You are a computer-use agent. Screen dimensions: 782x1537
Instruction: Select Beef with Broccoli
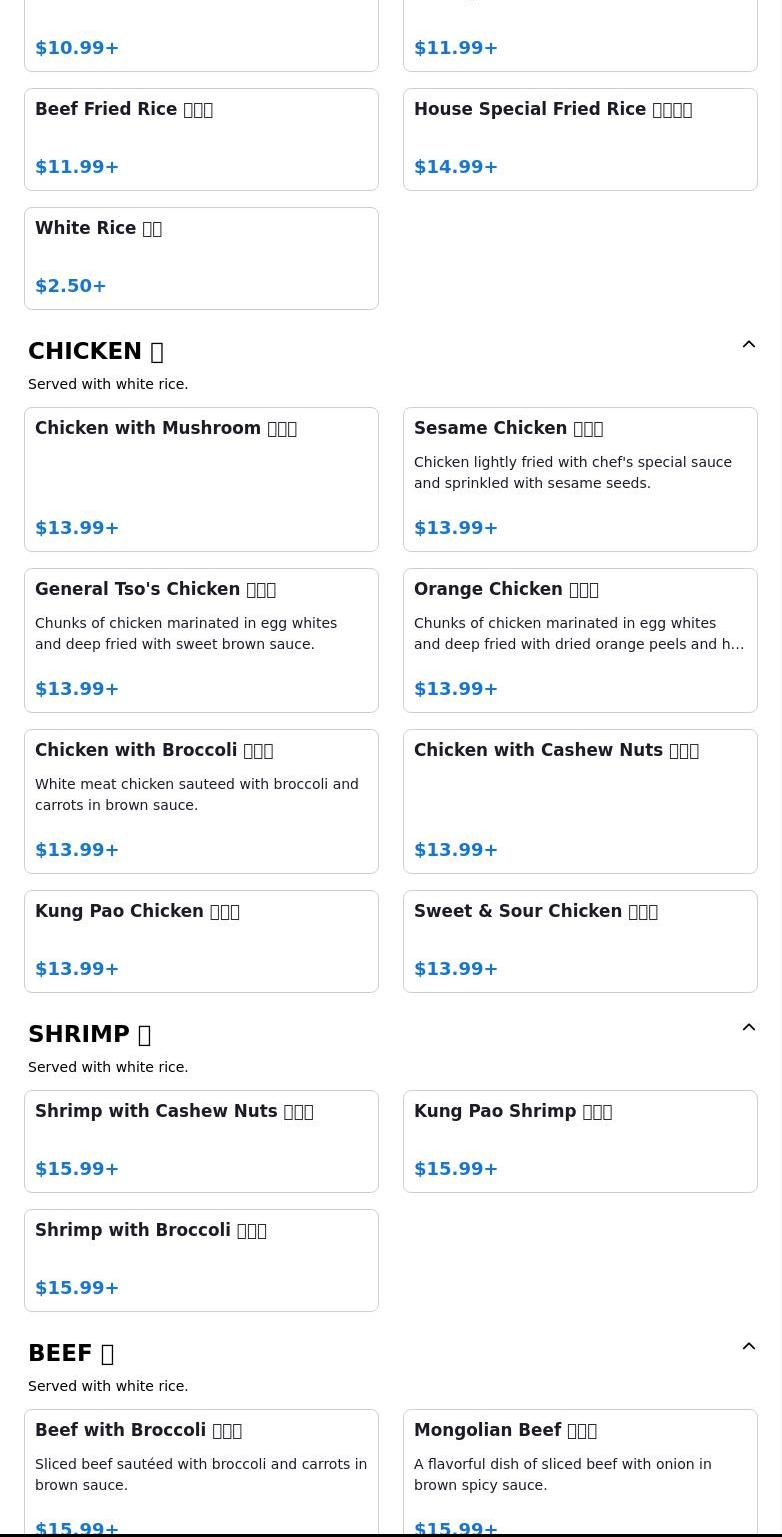click(x=201, y=1472)
